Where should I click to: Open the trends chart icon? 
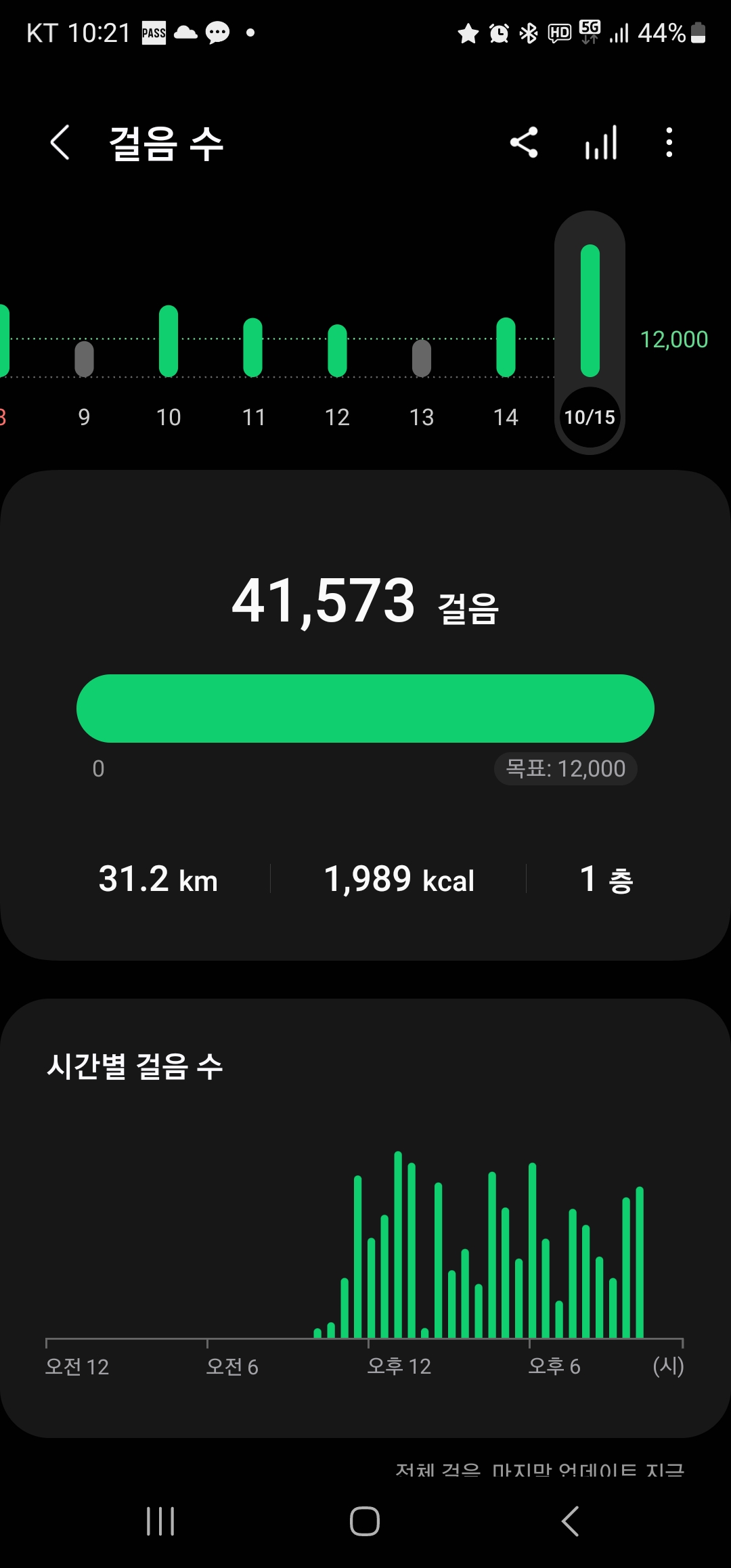click(x=601, y=143)
